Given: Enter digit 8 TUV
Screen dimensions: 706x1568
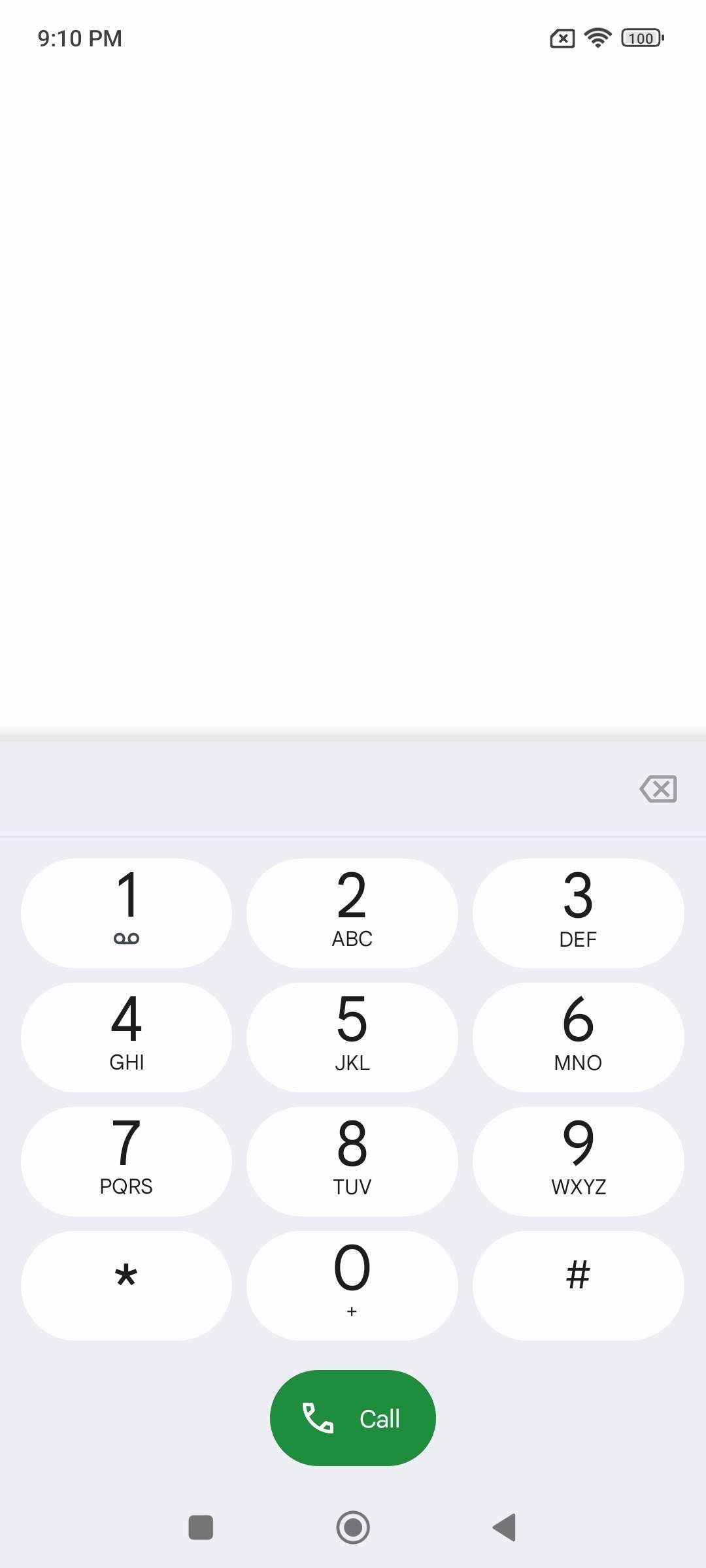Looking at the screenshot, I should pos(352,1161).
